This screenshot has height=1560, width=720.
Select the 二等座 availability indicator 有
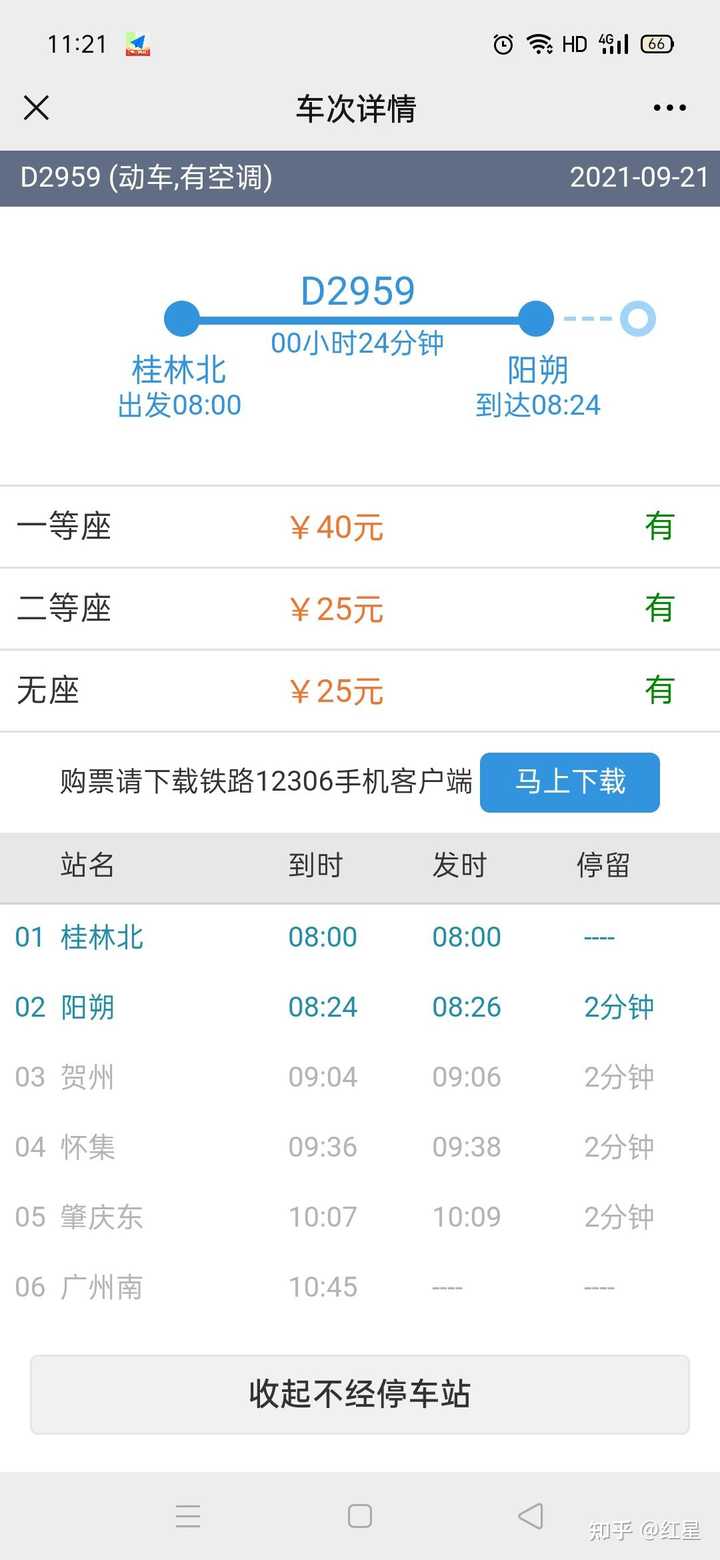659,609
